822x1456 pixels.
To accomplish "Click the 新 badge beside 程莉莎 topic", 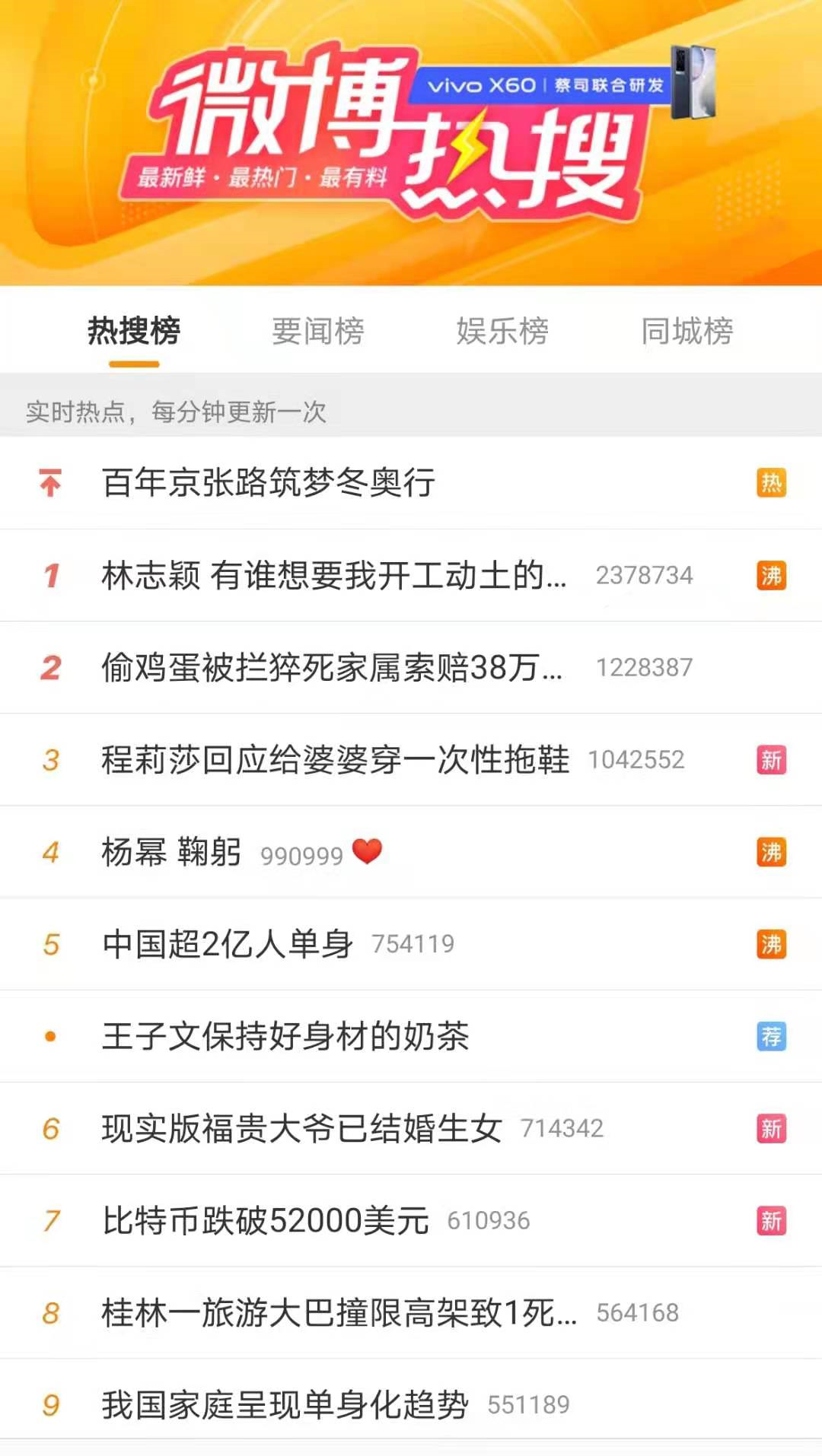I will coord(772,759).
